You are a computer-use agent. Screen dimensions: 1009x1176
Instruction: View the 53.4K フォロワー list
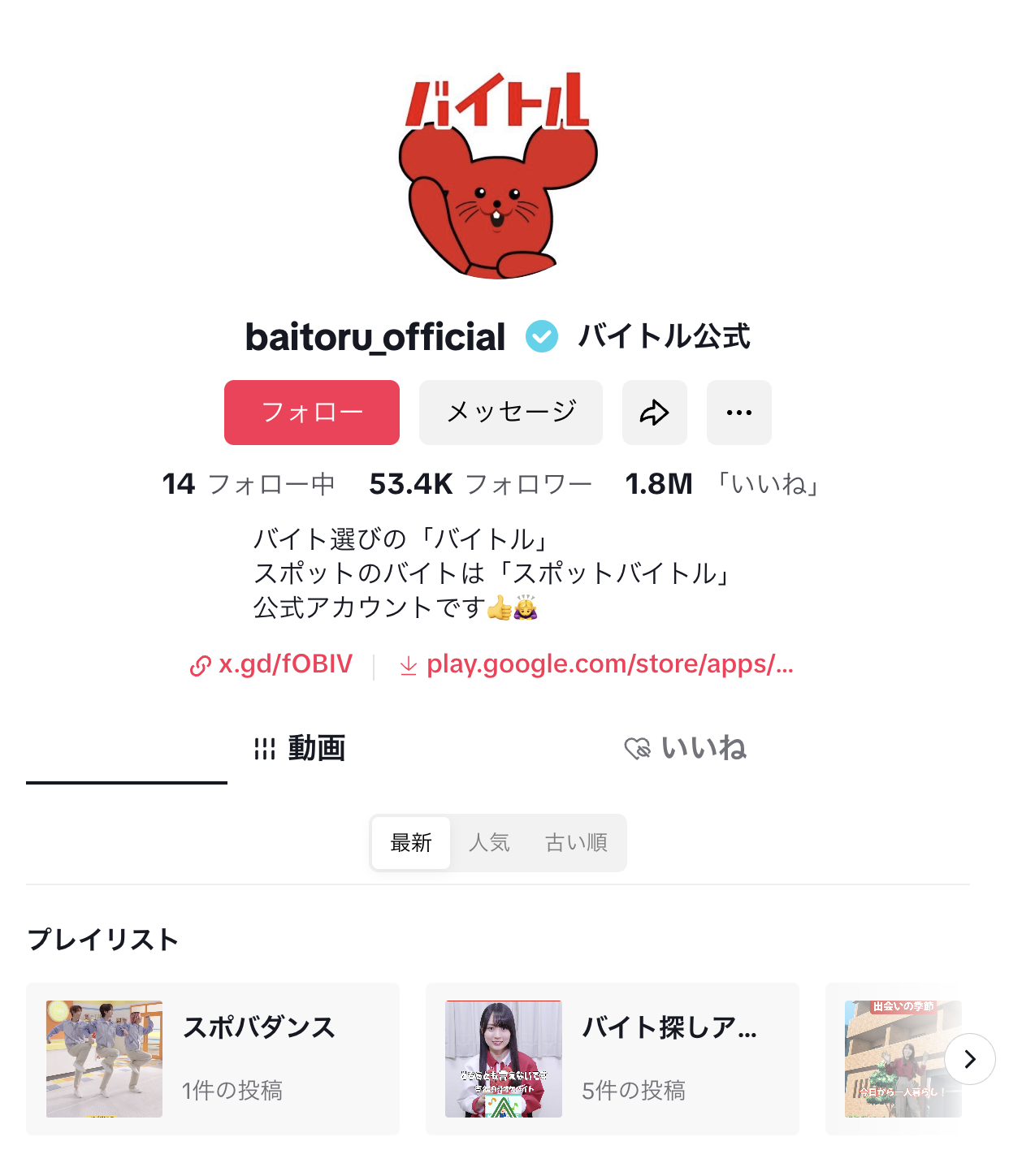[480, 484]
